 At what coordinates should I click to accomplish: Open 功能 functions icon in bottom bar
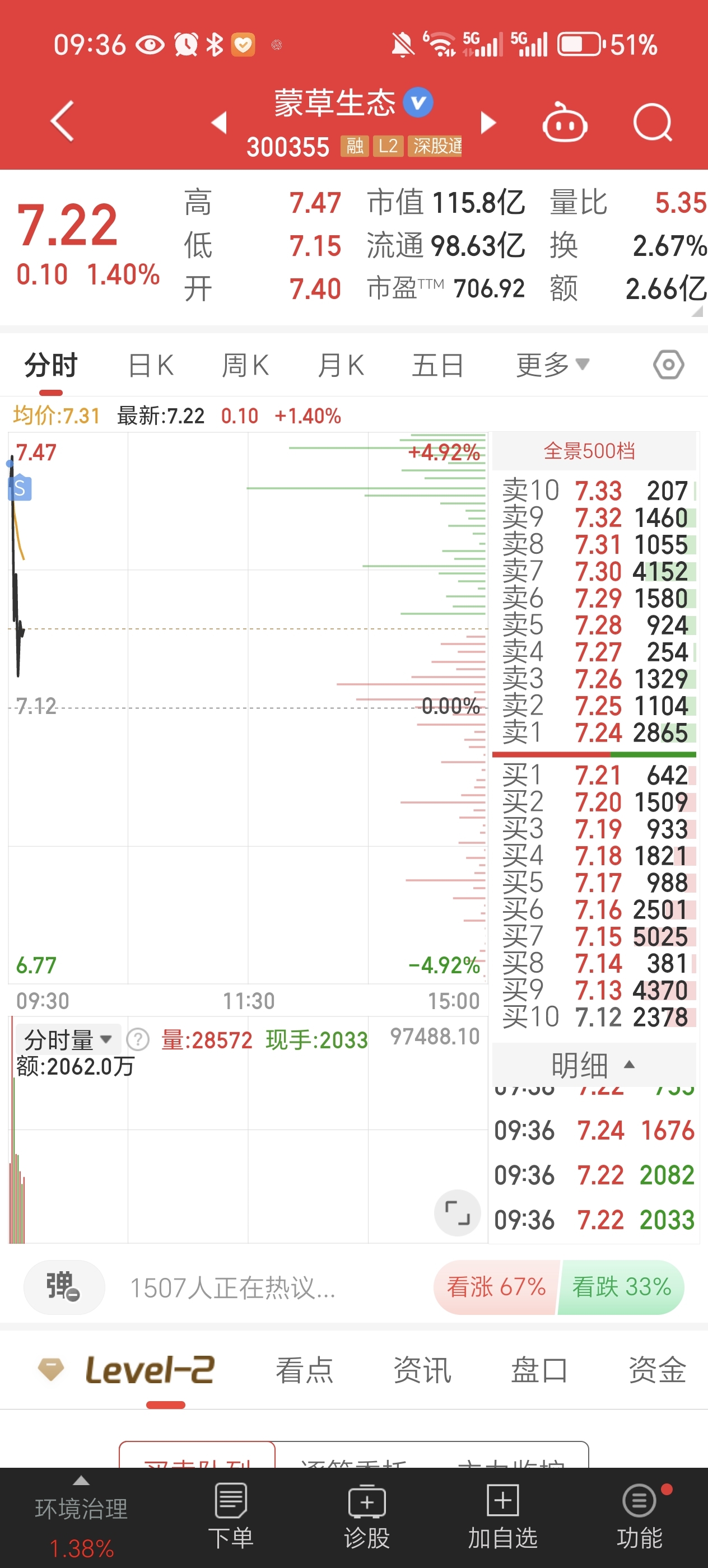(638, 1515)
